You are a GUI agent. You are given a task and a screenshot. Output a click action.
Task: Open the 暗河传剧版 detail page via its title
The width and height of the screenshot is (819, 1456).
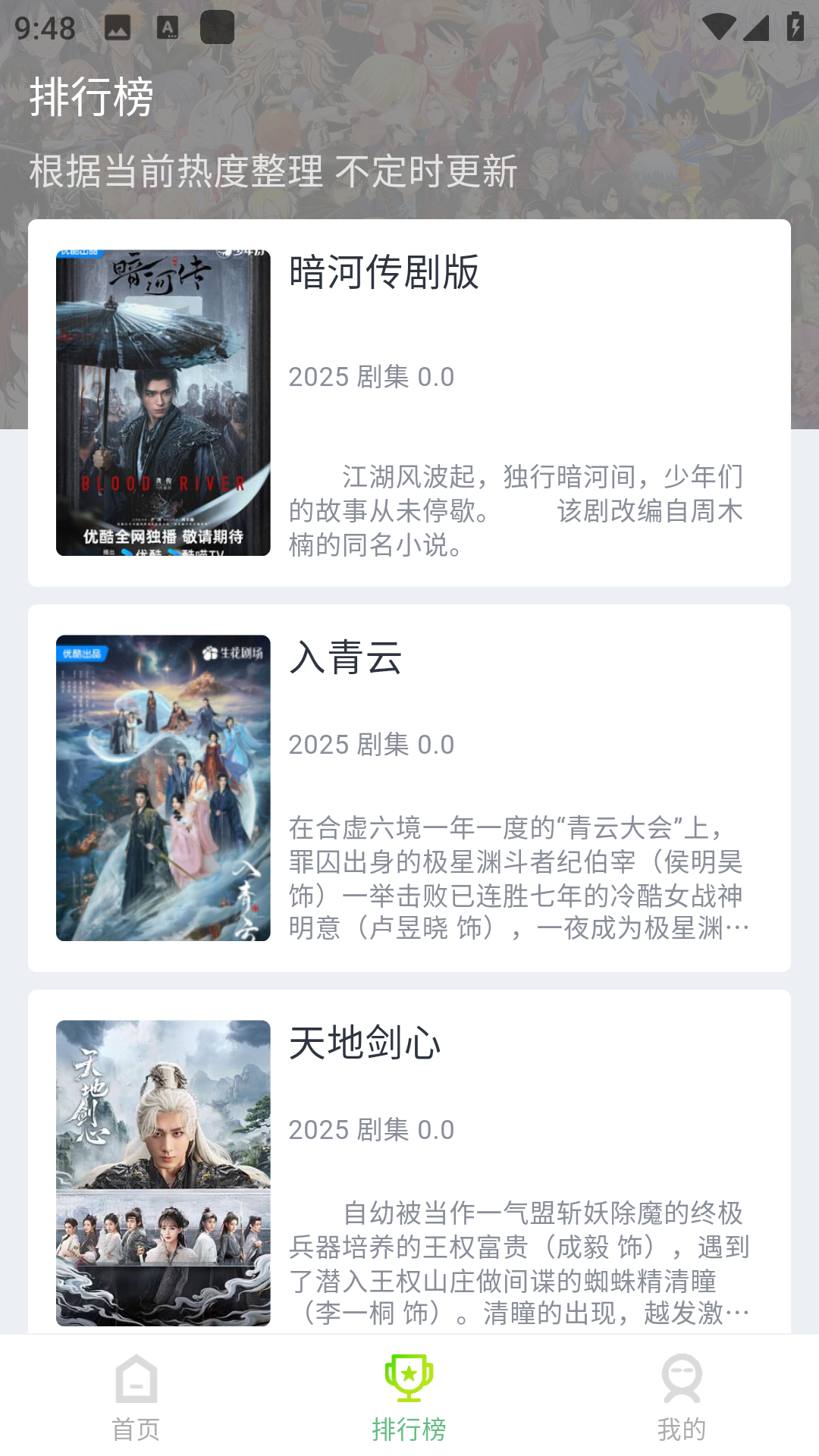point(384,277)
